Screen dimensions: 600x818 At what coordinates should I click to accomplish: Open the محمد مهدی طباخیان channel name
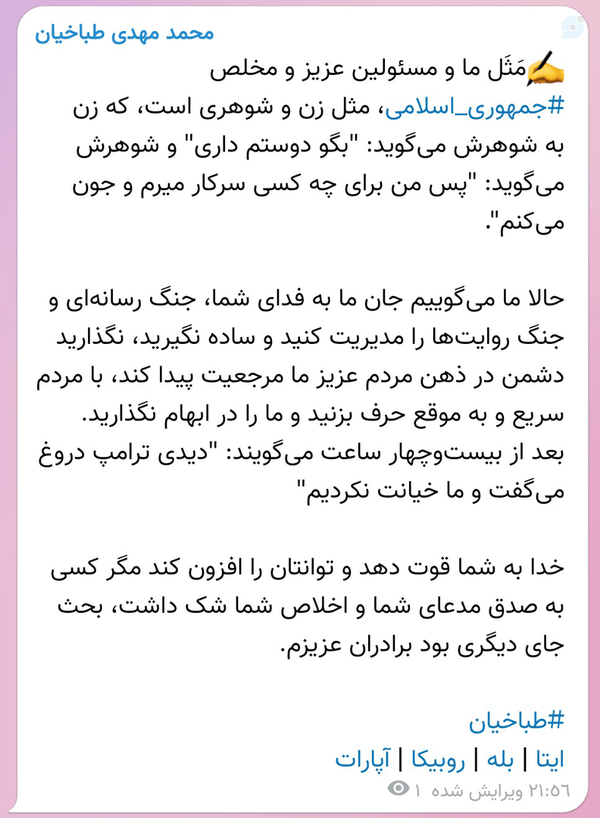click(124, 34)
